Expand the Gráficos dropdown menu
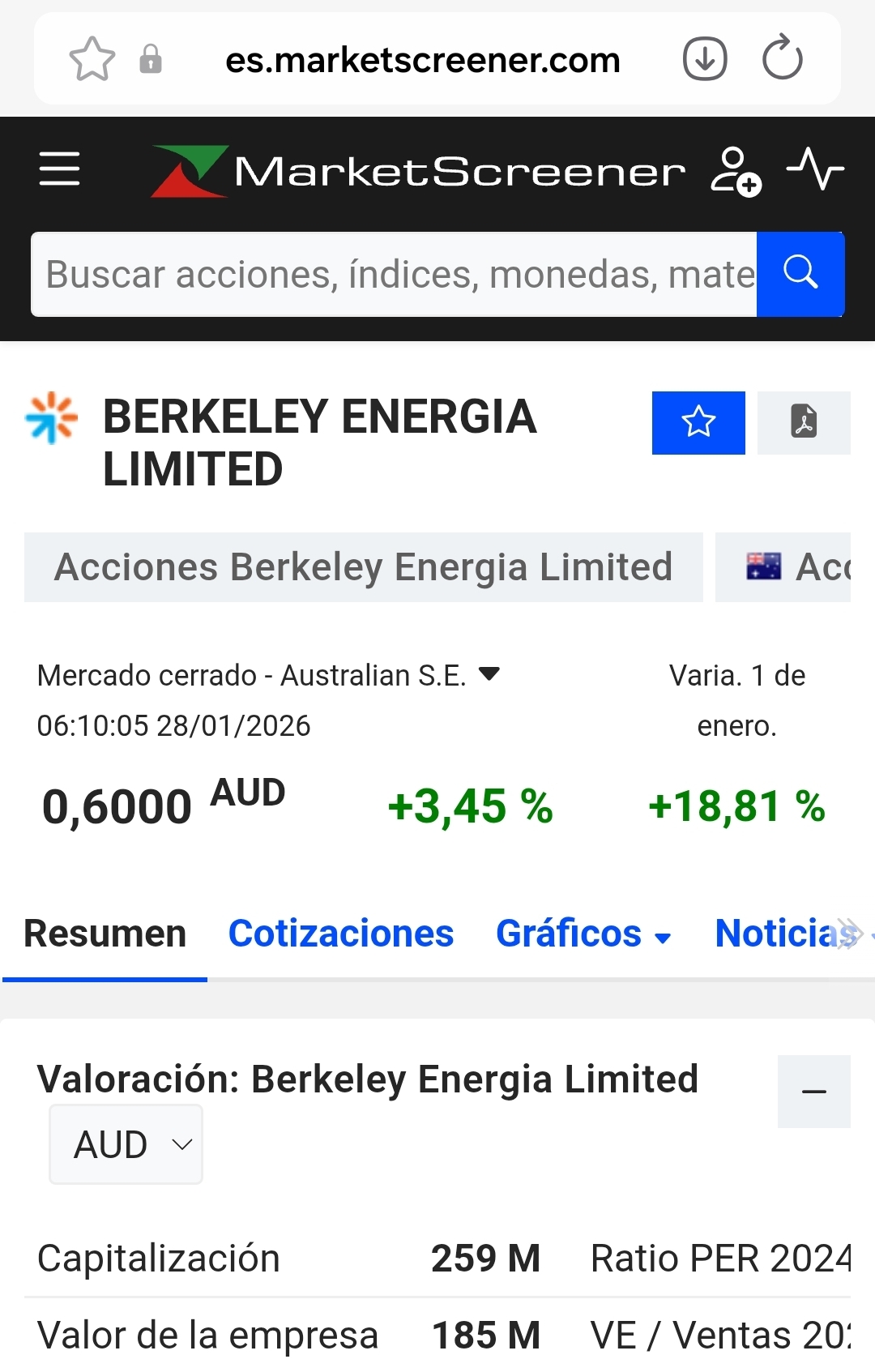Image resolution: width=875 pixels, height=1372 pixels. tap(583, 934)
